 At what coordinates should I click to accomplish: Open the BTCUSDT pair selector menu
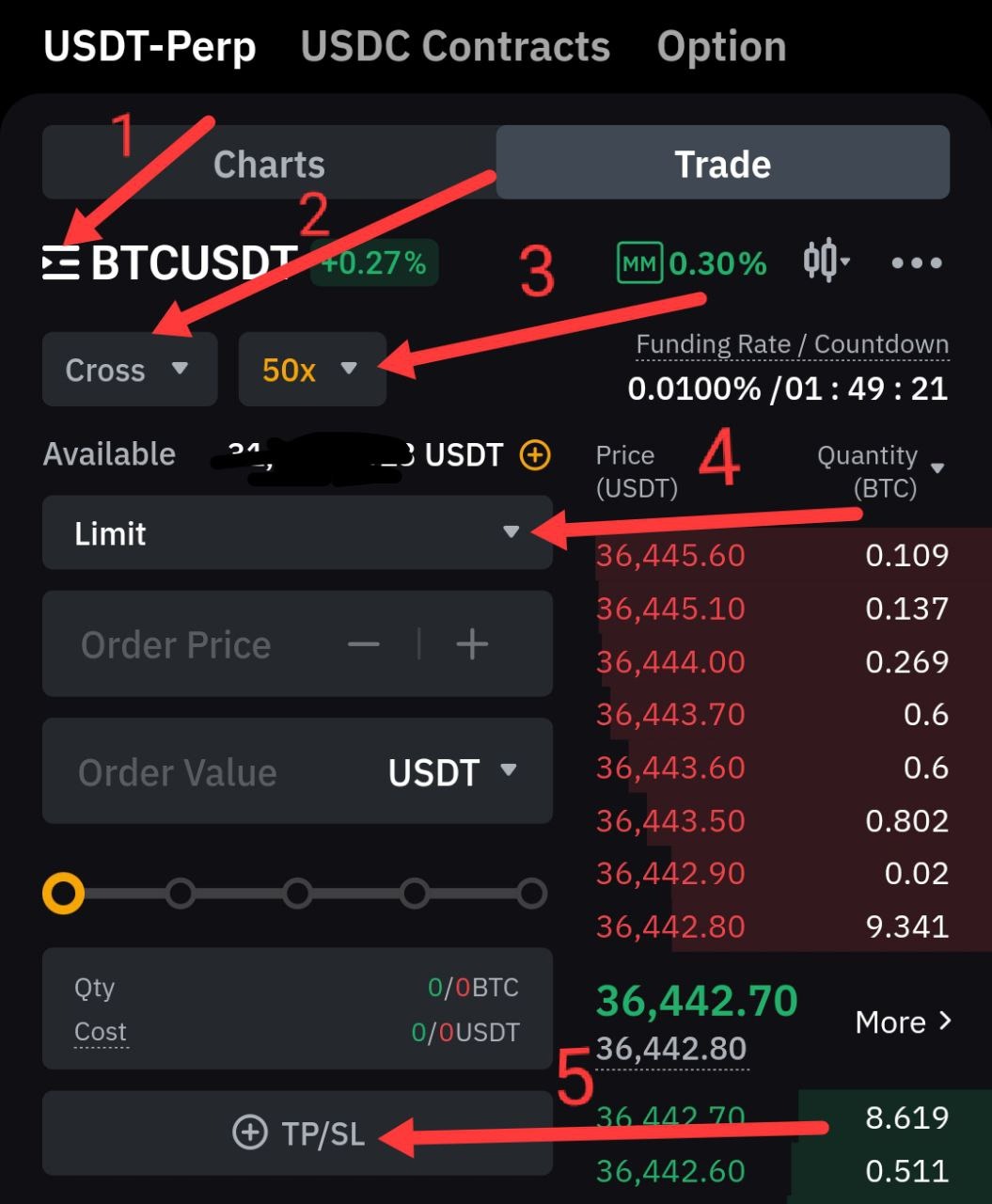click(x=169, y=262)
